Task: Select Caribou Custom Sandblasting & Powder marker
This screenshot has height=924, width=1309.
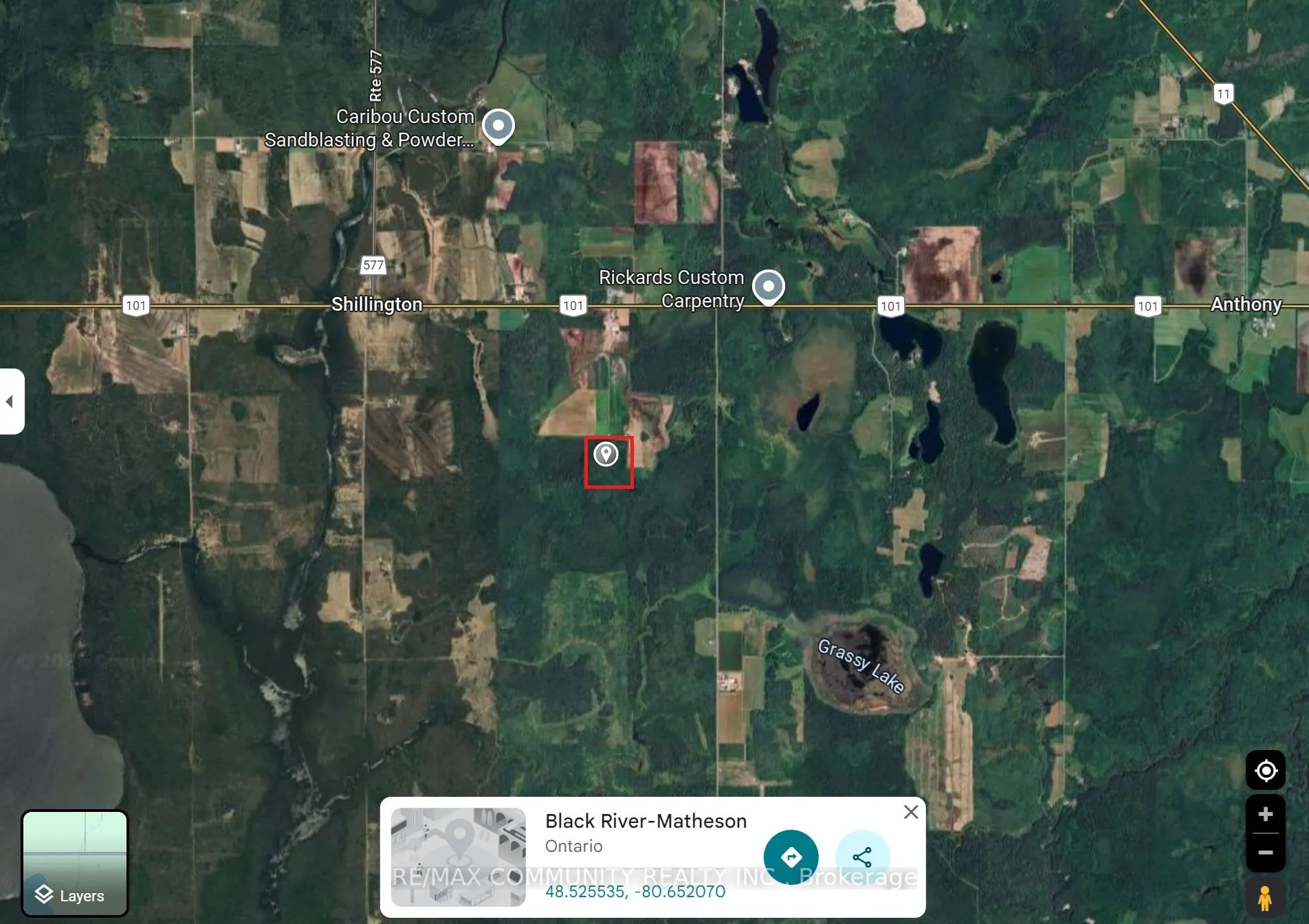Action: tap(498, 126)
